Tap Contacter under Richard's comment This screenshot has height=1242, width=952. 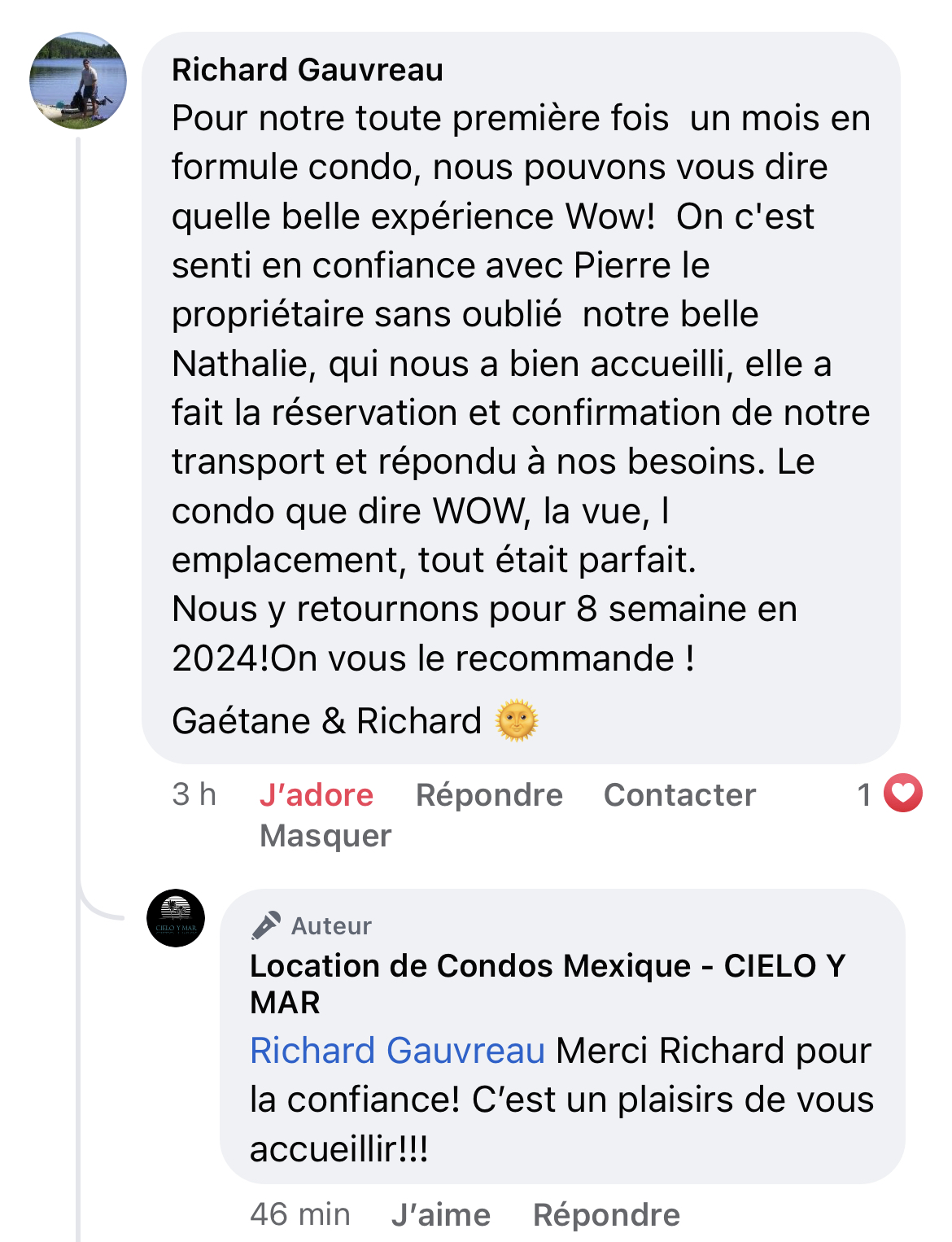679,794
